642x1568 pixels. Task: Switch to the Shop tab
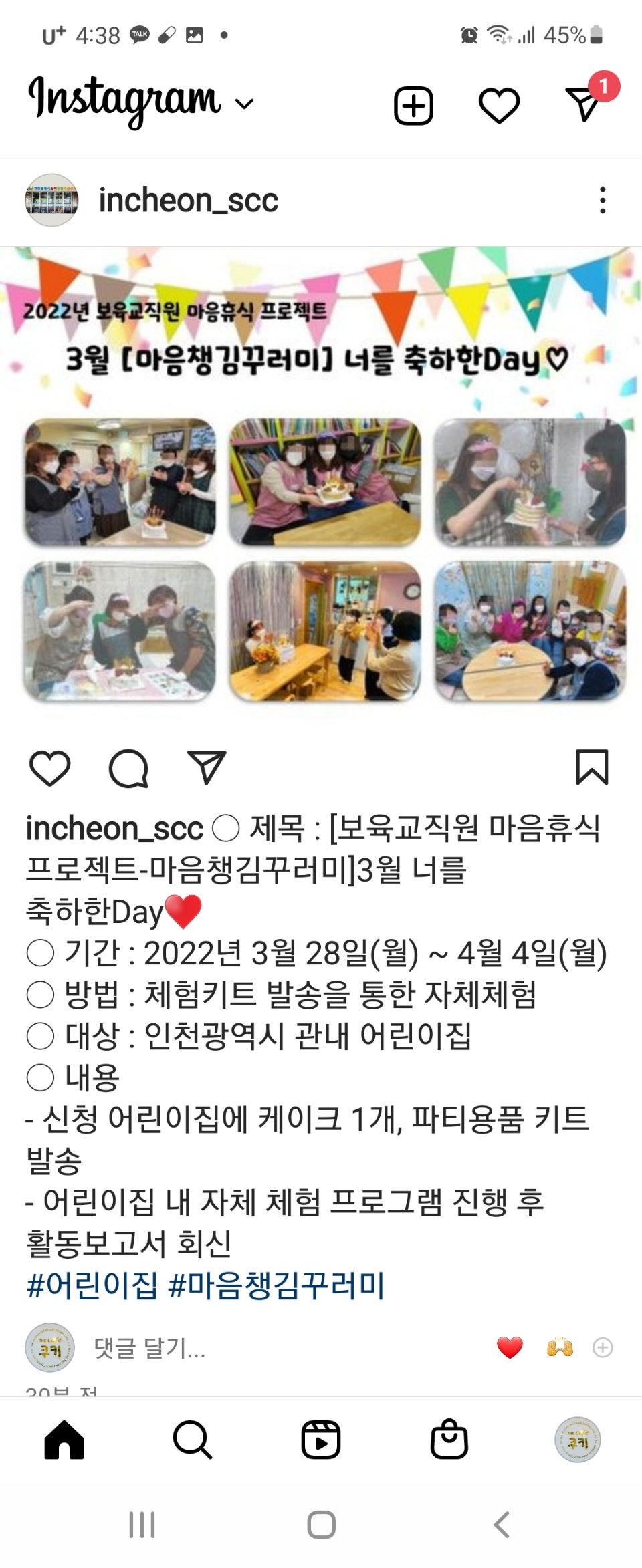click(x=449, y=1439)
